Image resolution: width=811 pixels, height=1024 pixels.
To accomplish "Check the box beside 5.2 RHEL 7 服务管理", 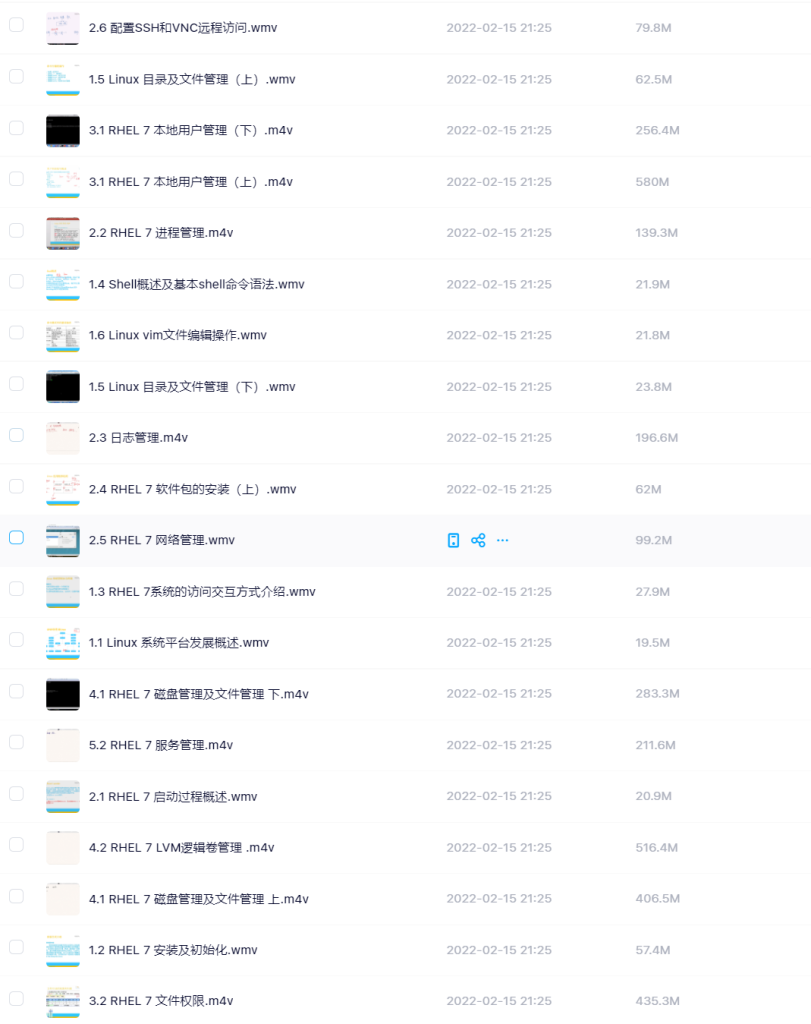I will [16, 743].
